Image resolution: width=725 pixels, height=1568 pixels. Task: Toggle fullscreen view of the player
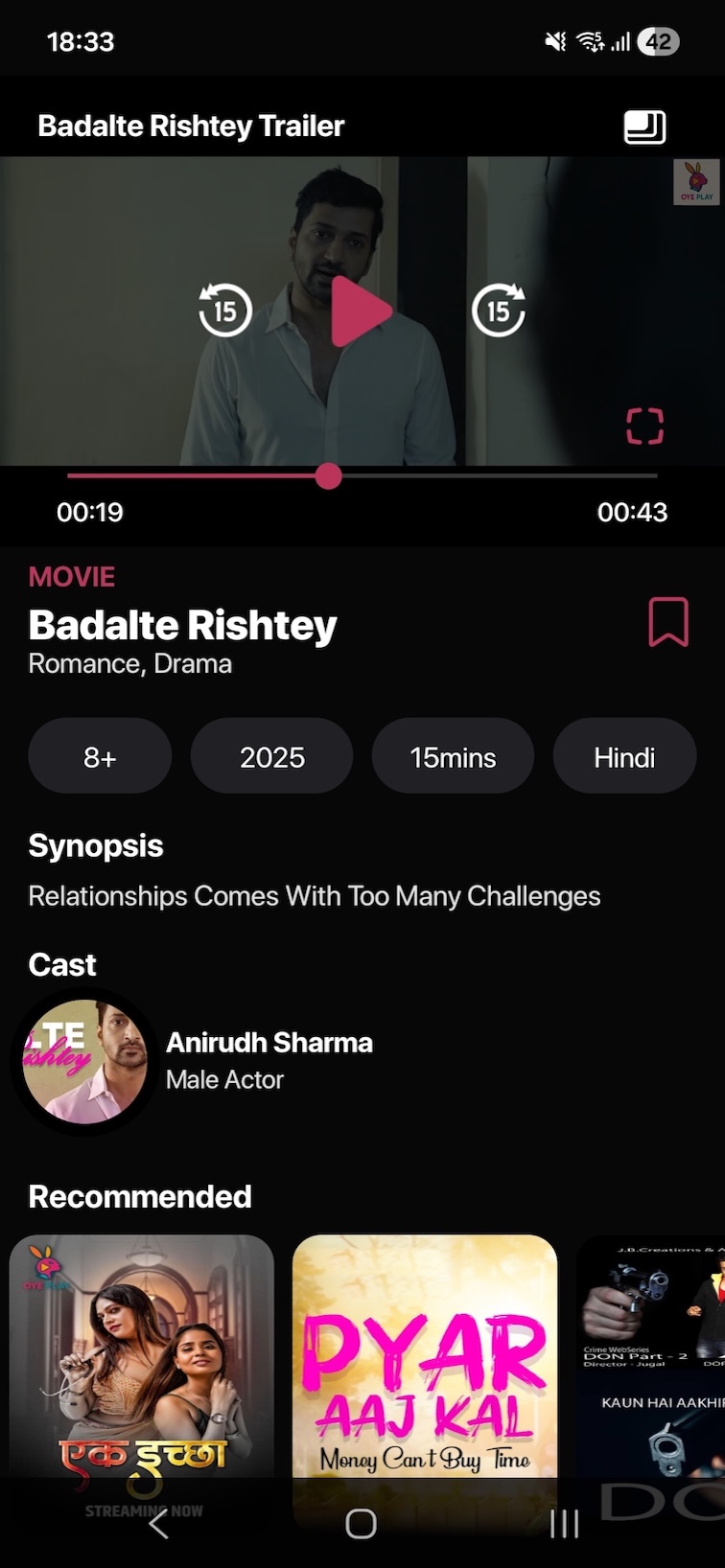(x=645, y=426)
